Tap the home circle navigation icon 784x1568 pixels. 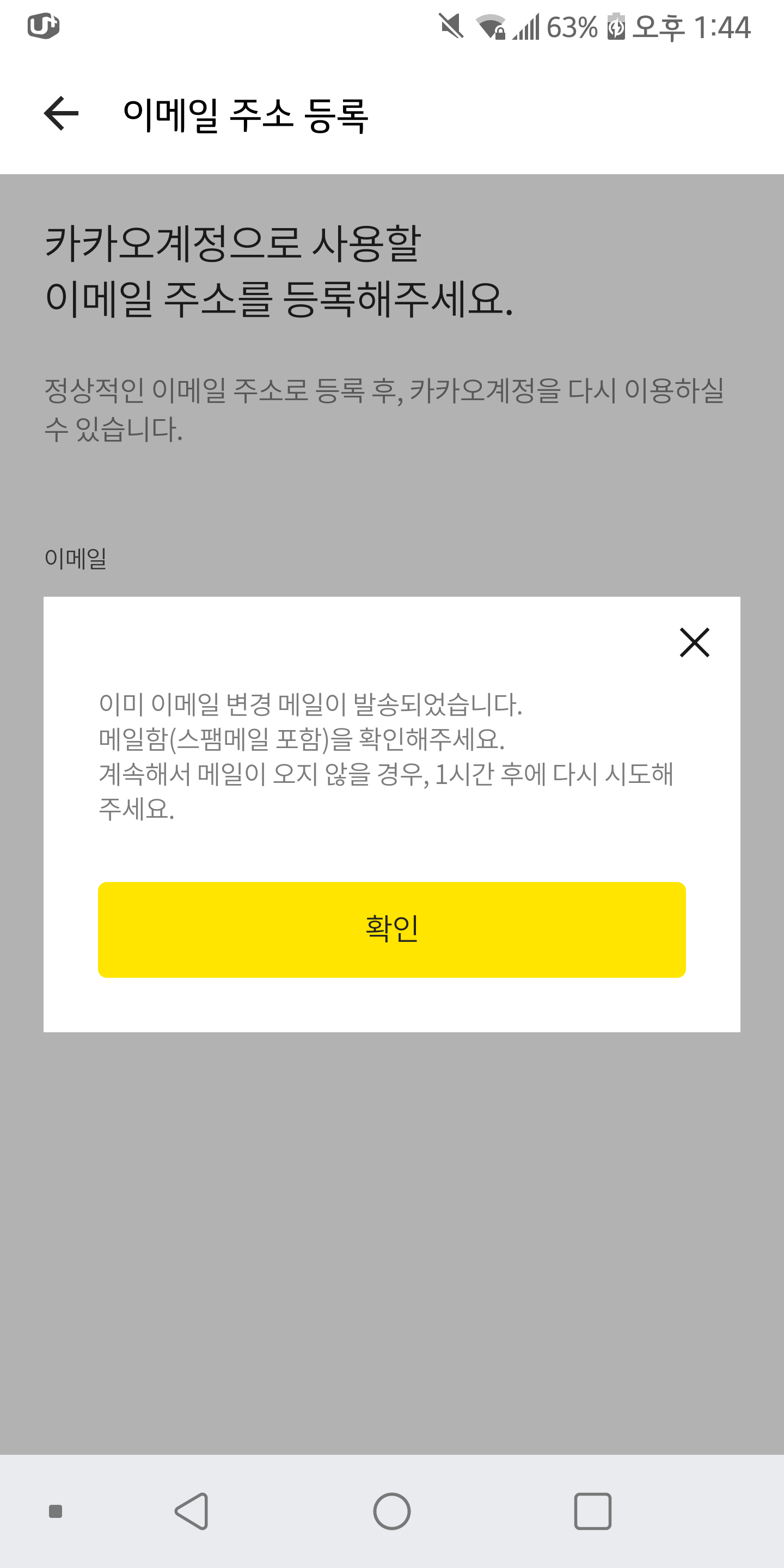(392, 1511)
